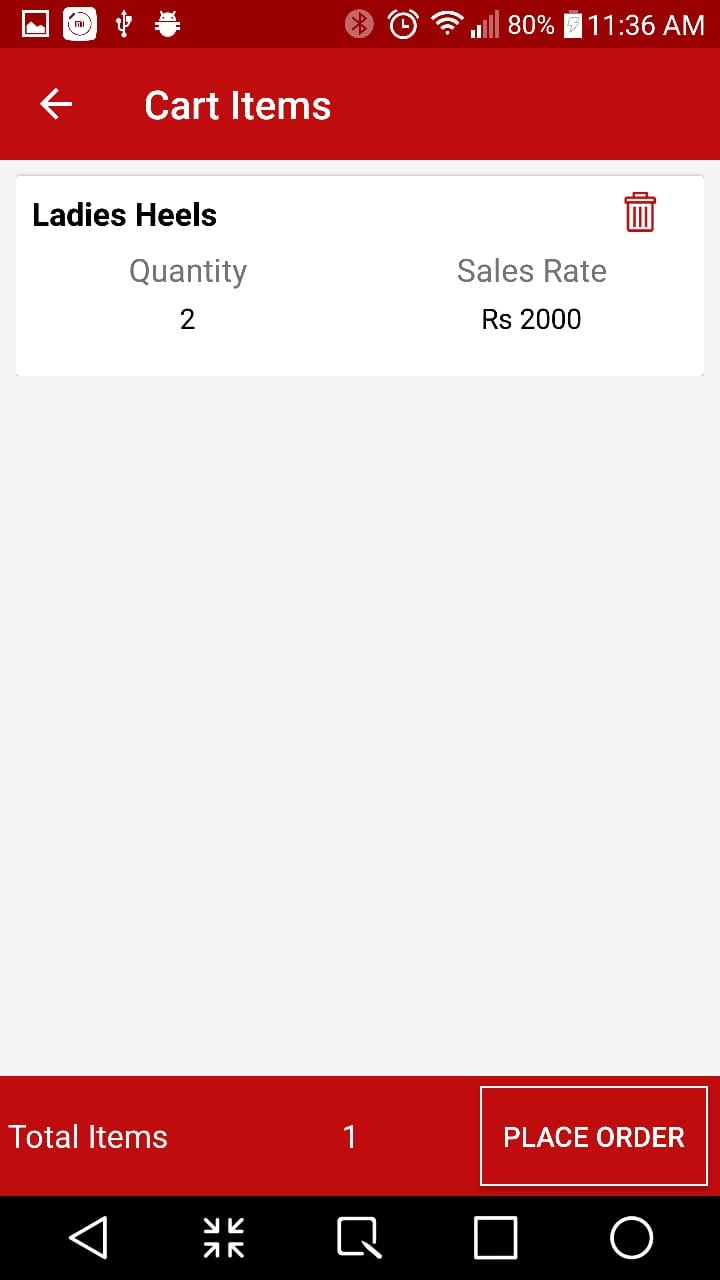Go back from Cart Items
This screenshot has height=1280, width=720.
tap(56, 104)
